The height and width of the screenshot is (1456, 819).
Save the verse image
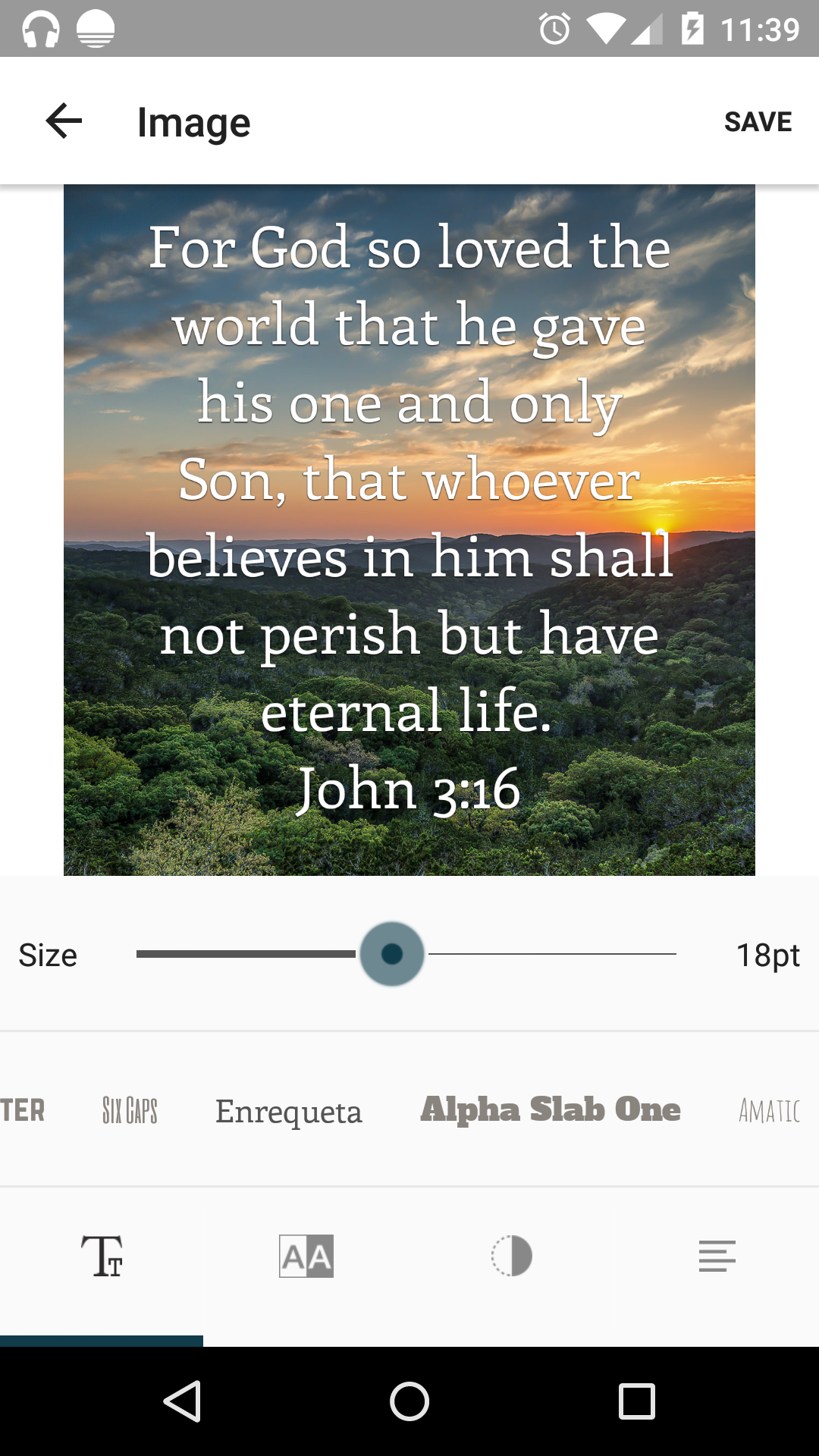click(758, 121)
